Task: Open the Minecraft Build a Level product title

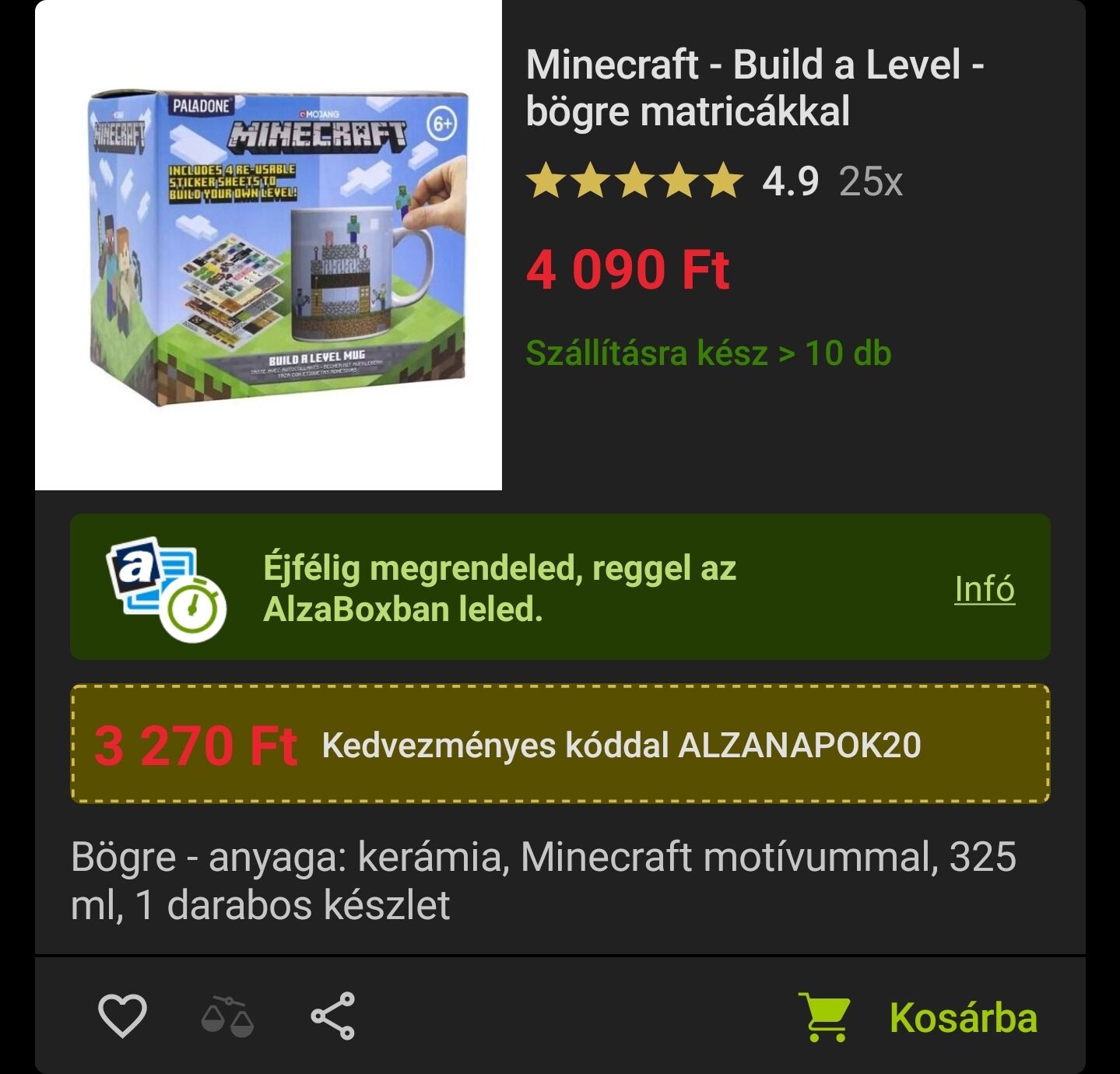Action: pos(754,87)
